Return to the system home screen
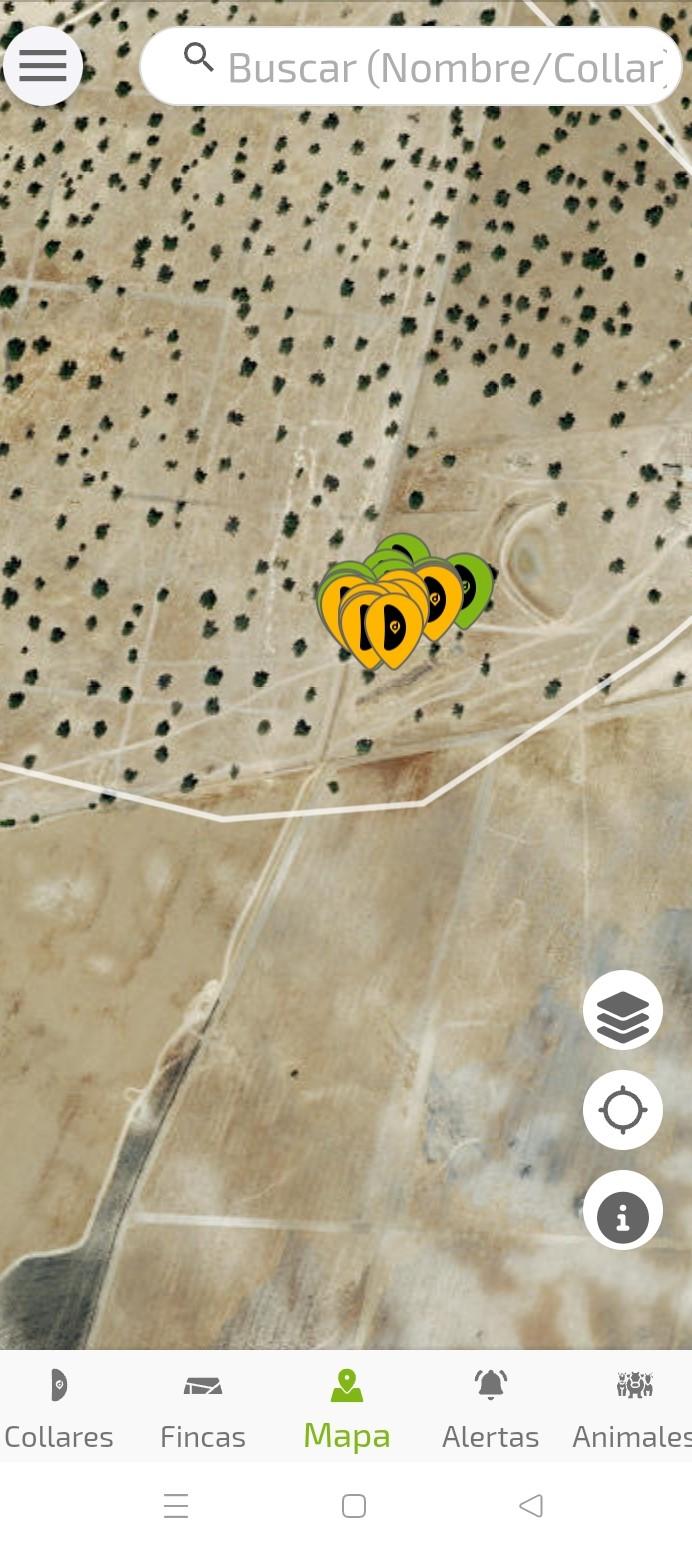The height and width of the screenshot is (1549, 692). coord(354,1505)
